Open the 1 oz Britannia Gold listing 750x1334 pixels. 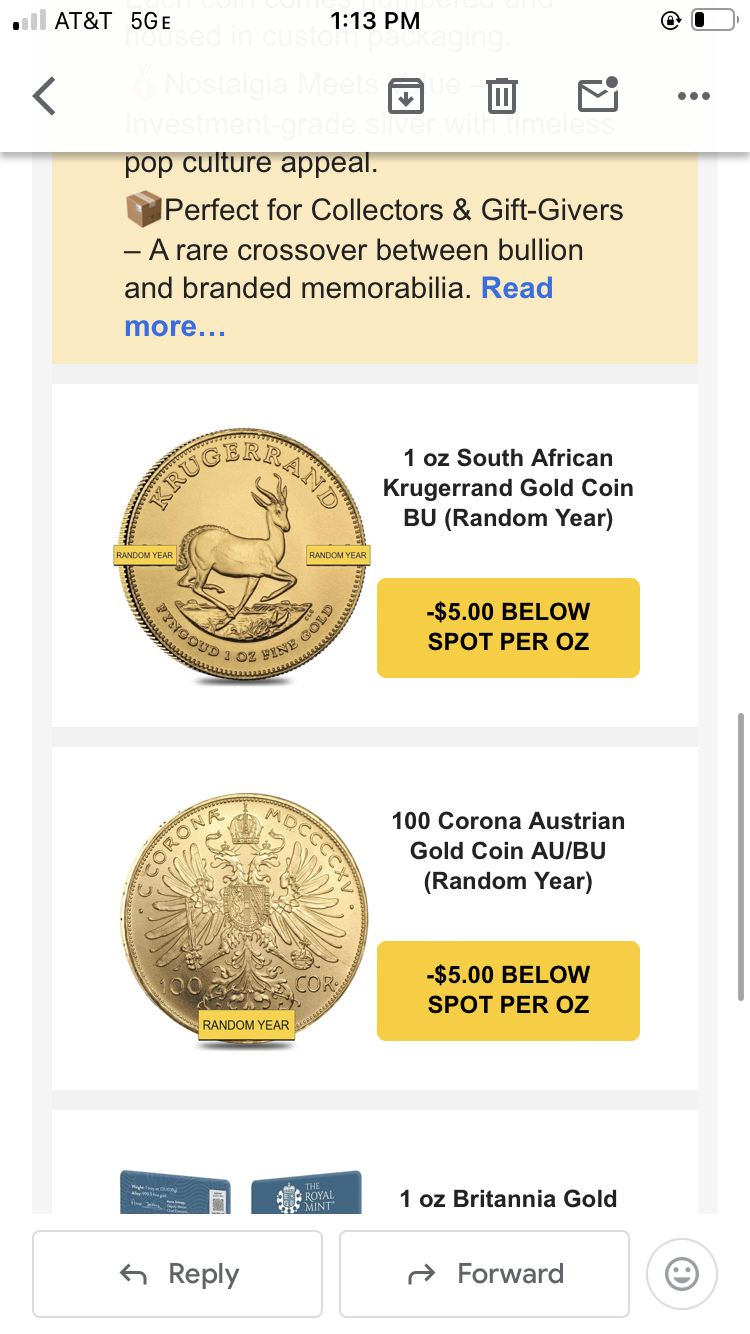tap(508, 1198)
